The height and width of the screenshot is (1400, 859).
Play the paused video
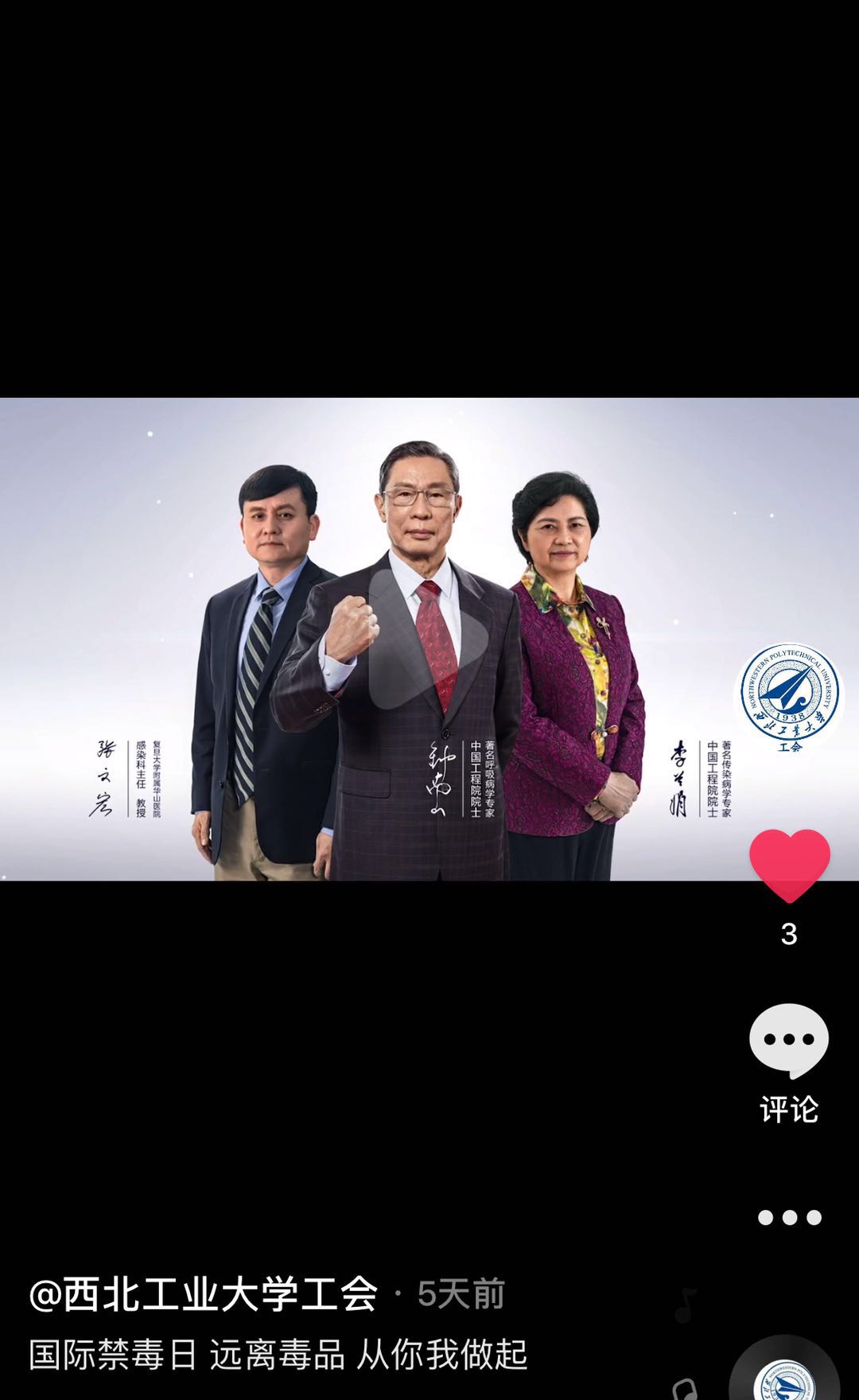pyautogui.click(x=428, y=639)
